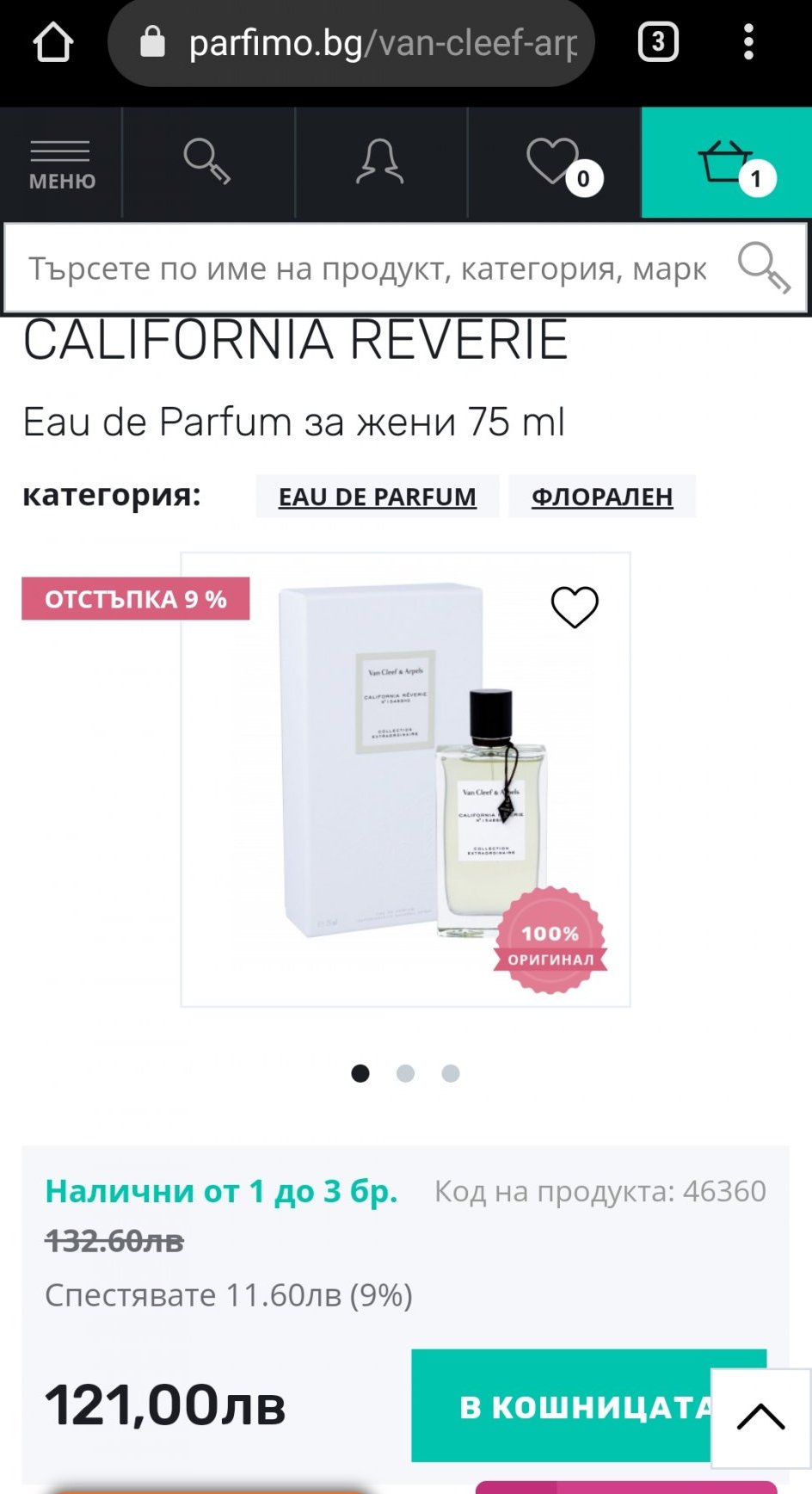This screenshot has height=1494, width=812.
Task: Go to browser home page
Action: click(53, 42)
